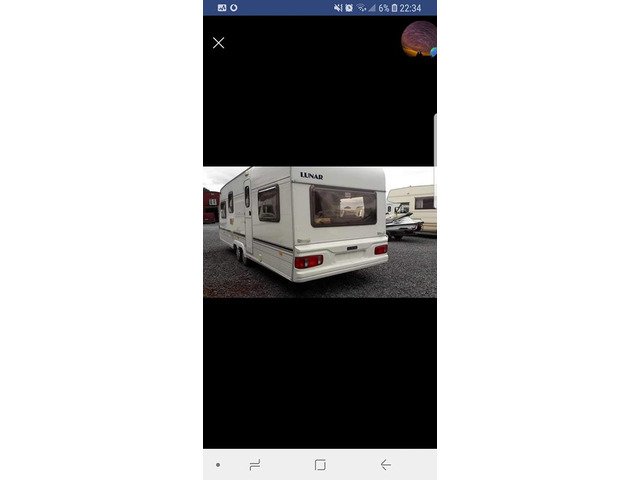Close the photo viewer
The image size is (640, 480).
coord(219,43)
